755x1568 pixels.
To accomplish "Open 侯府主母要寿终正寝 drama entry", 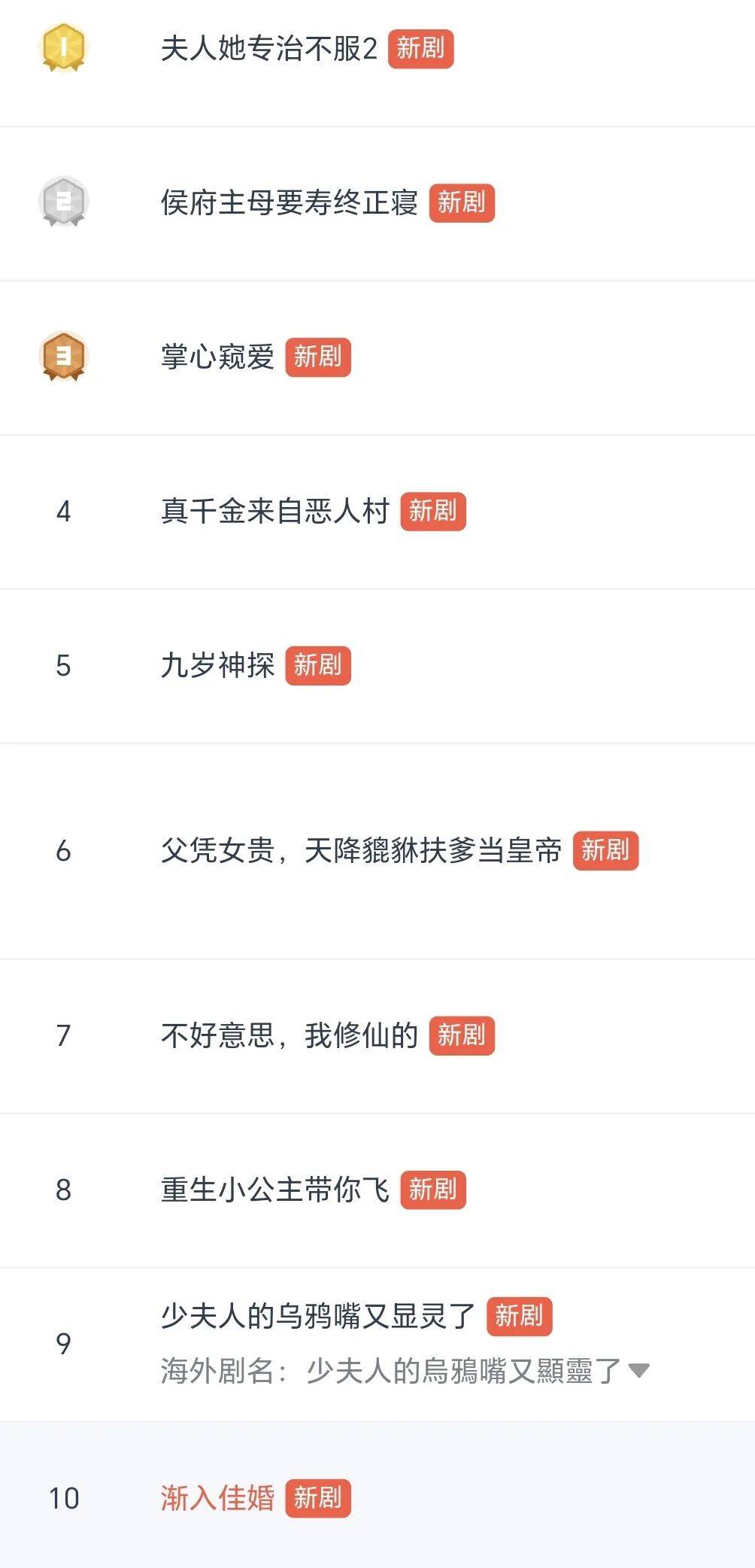I will coord(290,203).
